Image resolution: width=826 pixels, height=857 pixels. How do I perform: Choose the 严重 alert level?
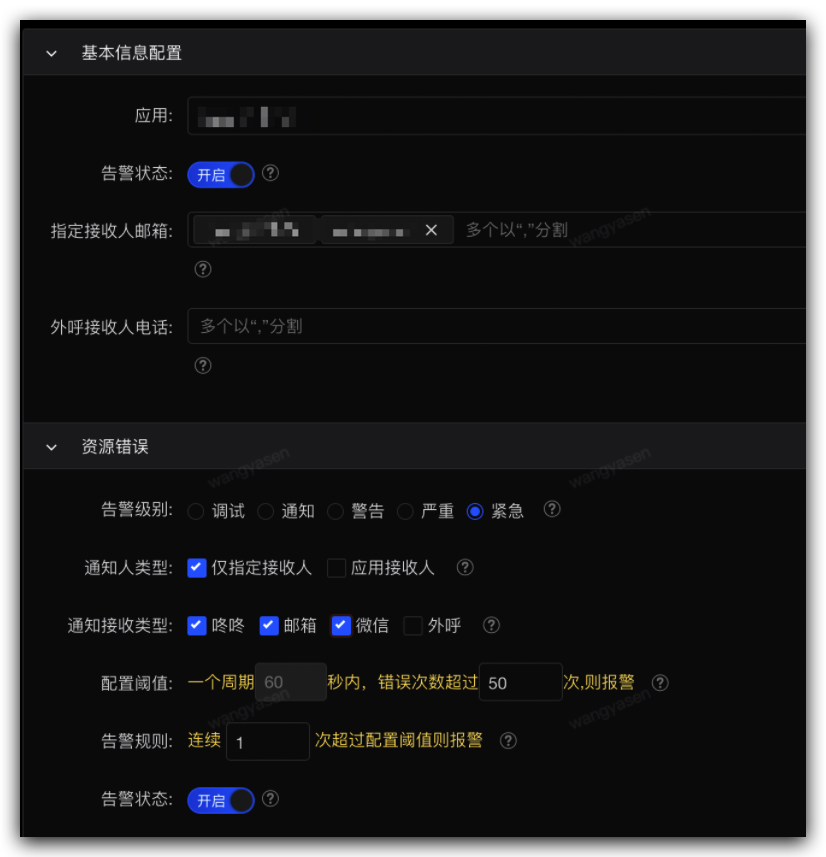pyautogui.click(x=405, y=511)
